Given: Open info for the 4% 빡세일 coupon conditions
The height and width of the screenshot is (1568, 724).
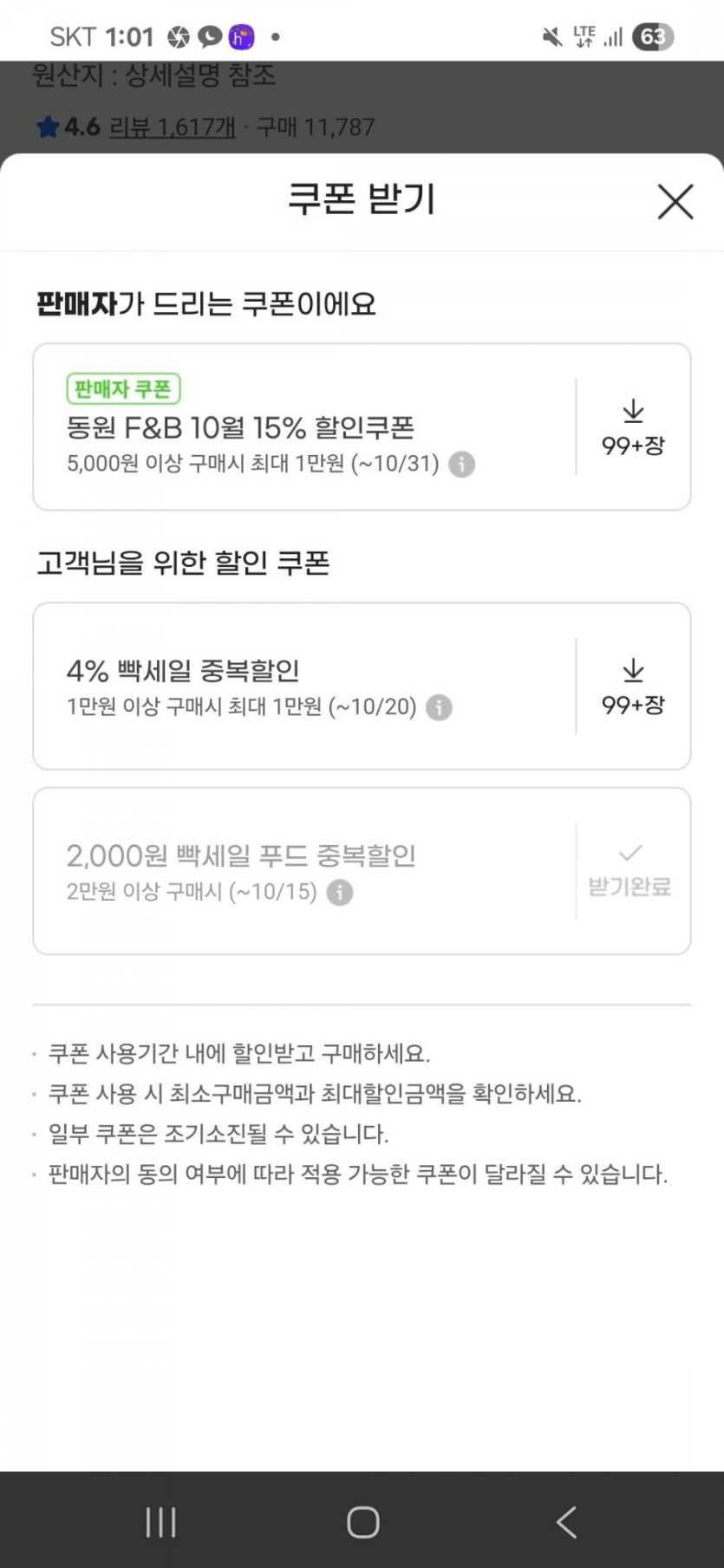Looking at the screenshot, I should (440, 709).
